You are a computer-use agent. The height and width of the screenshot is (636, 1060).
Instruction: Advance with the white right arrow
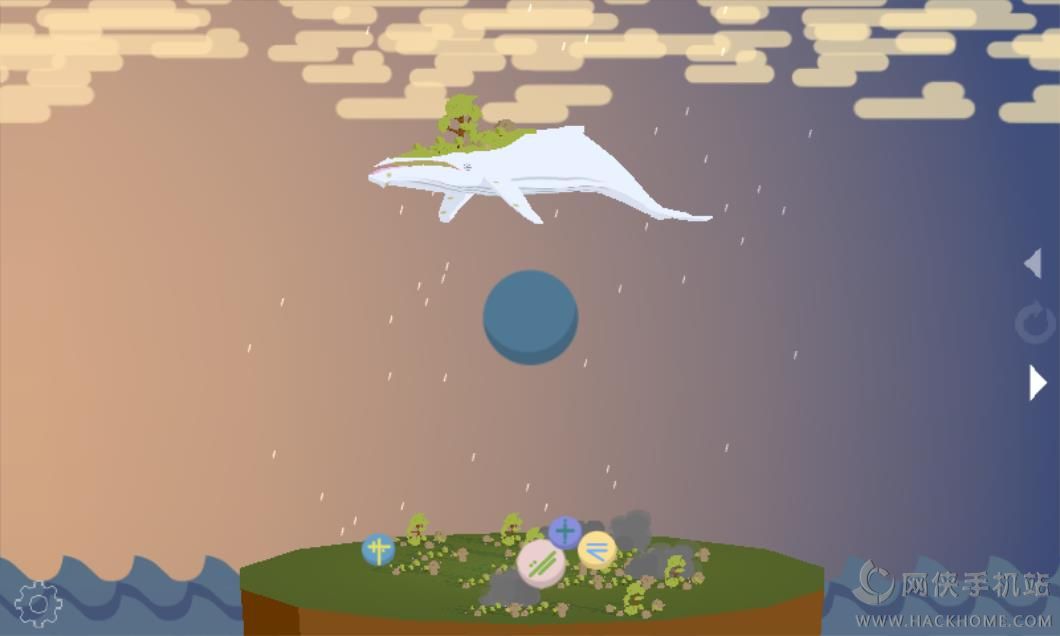[x=1037, y=382]
